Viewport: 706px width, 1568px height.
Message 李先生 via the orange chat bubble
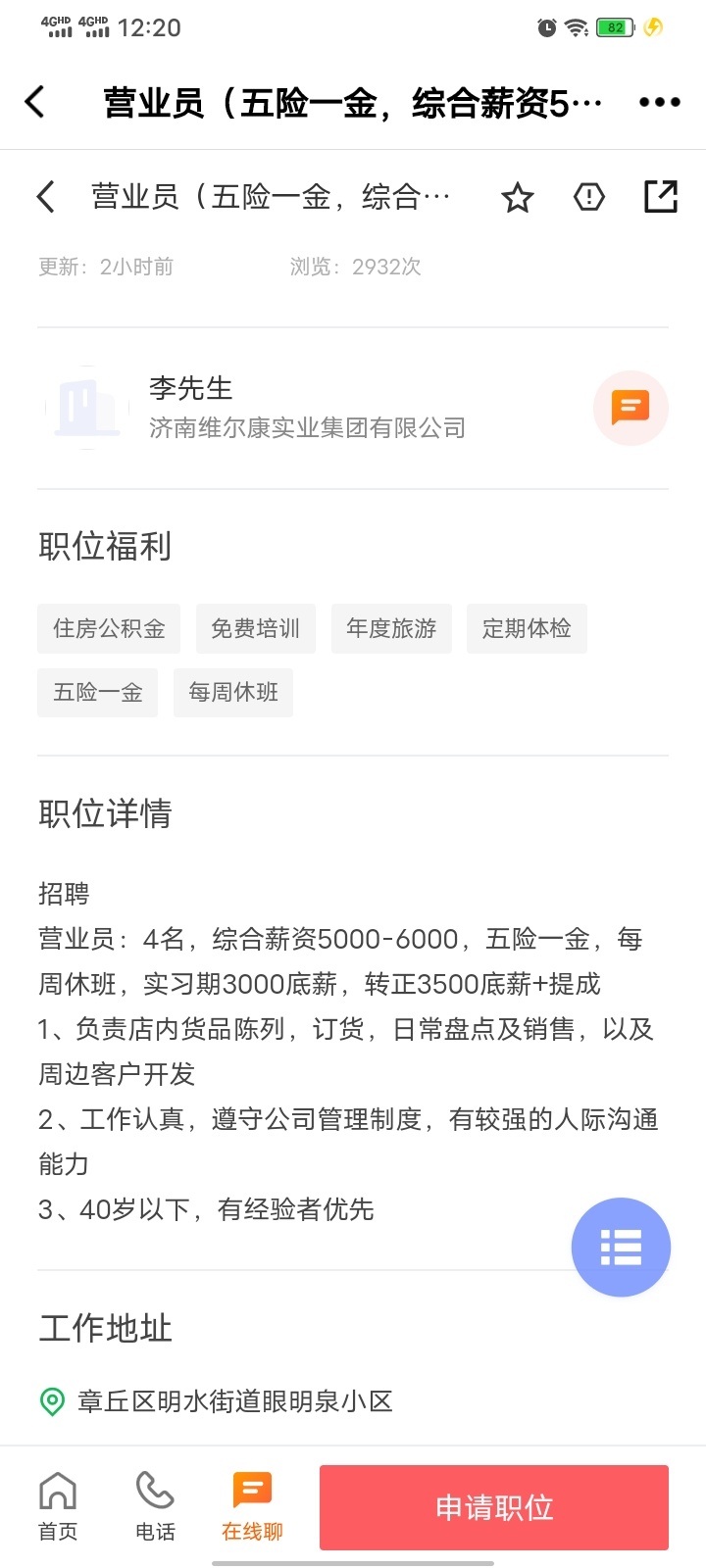(x=630, y=408)
